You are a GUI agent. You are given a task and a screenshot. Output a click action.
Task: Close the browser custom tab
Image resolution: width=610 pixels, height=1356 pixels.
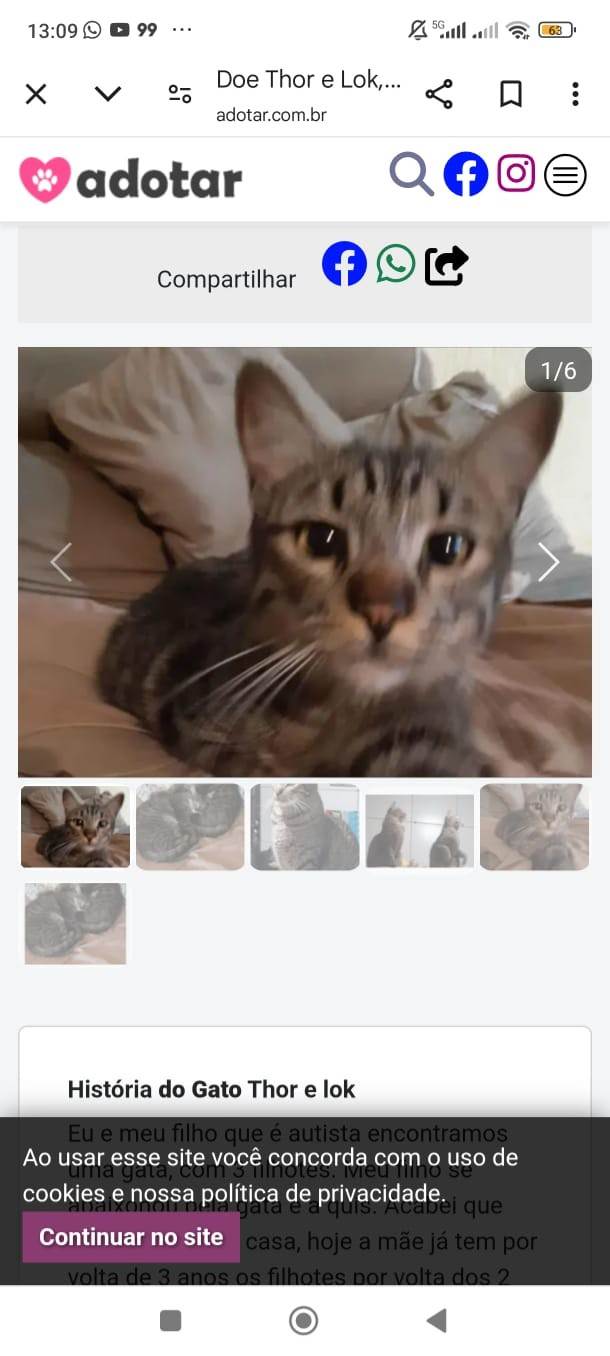point(36,94)
